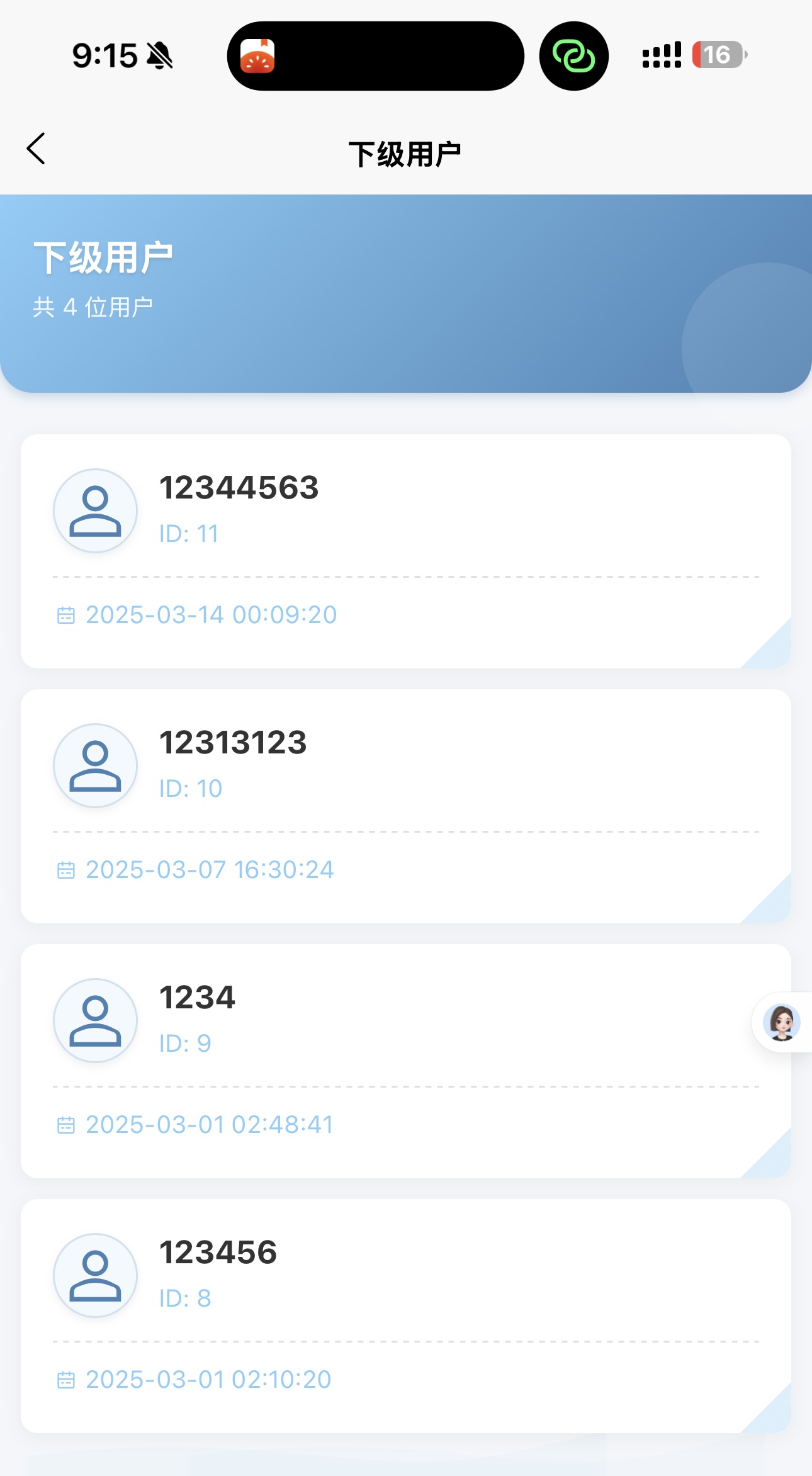Open user card 12344563
The height and width of the screenshot is (1476, 812).
click(x=406, y=551)
